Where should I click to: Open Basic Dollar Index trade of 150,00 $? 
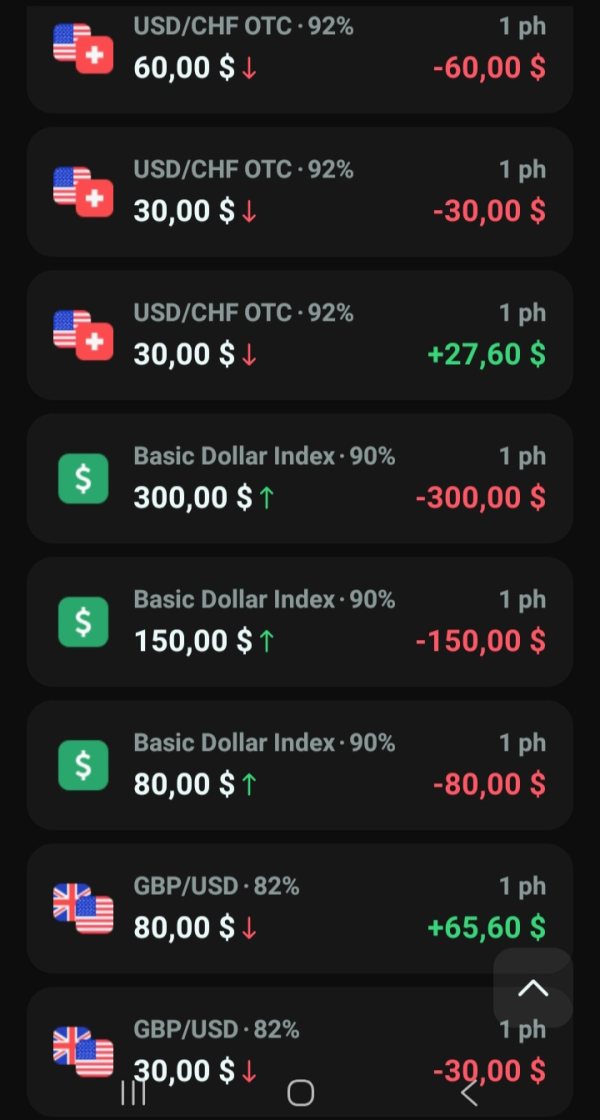pyautogui.click(x=300, y=621)
